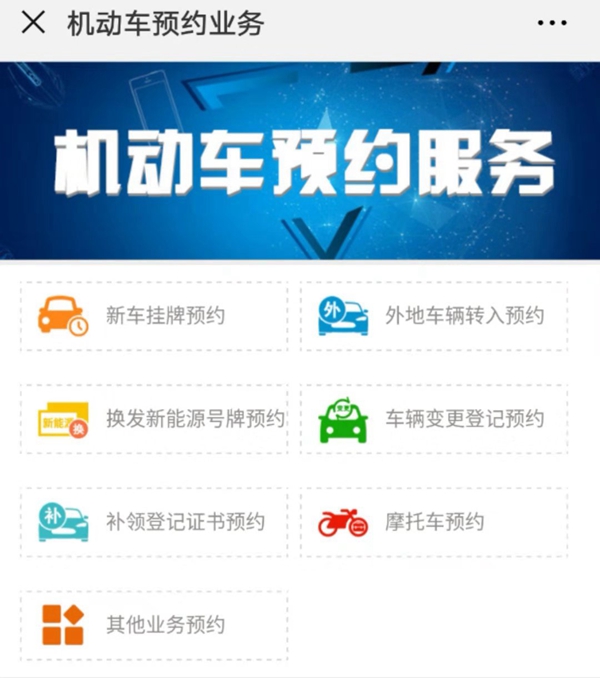Open the three-dot overflow menu
Viewport: 600px width, 678px height.
552,23
